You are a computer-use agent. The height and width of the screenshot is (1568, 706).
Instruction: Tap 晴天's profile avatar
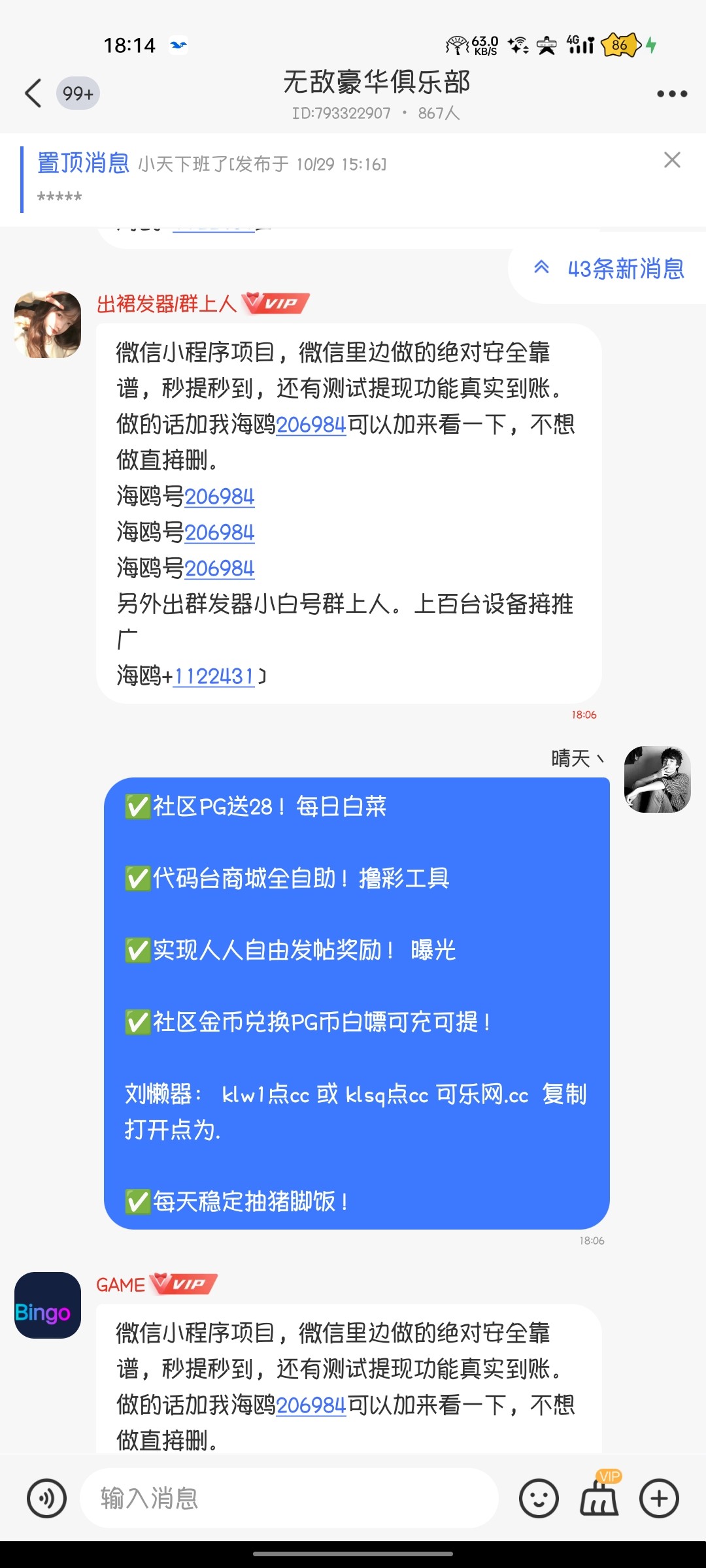point(659,780)
